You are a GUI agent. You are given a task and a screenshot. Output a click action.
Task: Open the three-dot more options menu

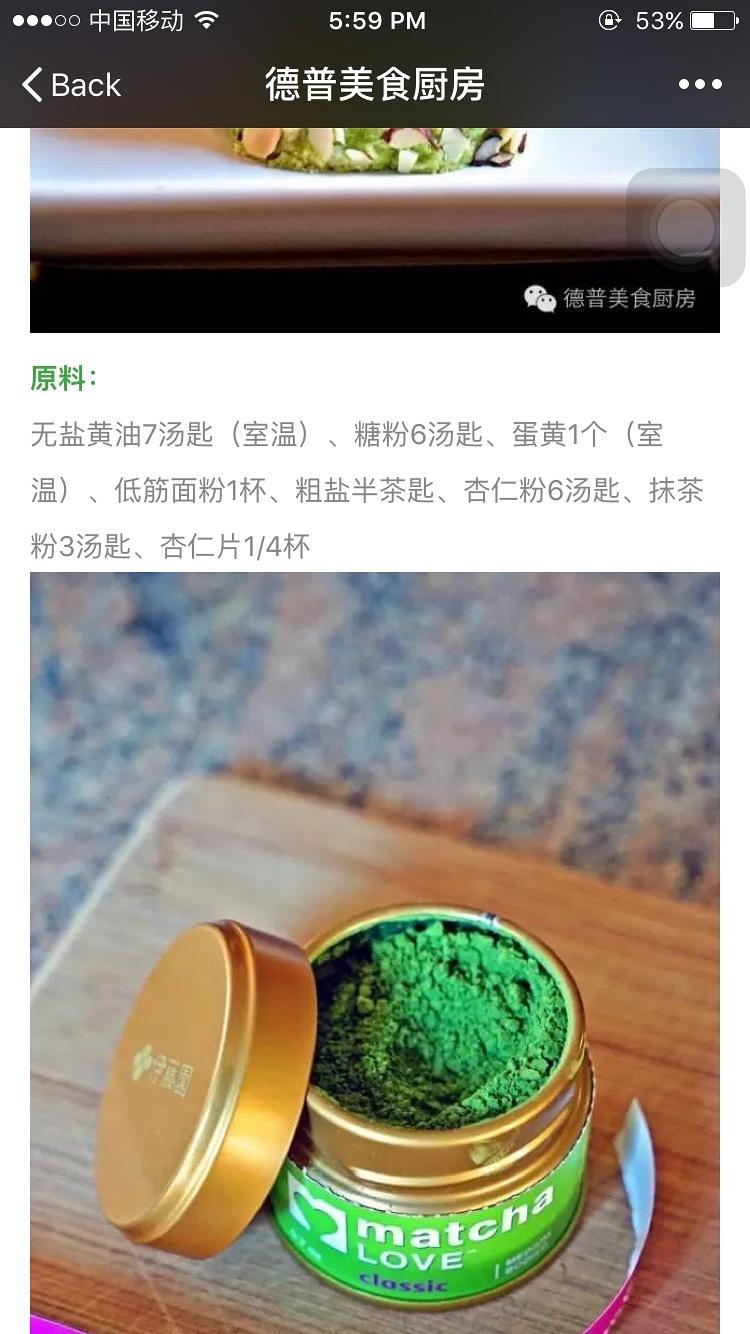[700, 85]
